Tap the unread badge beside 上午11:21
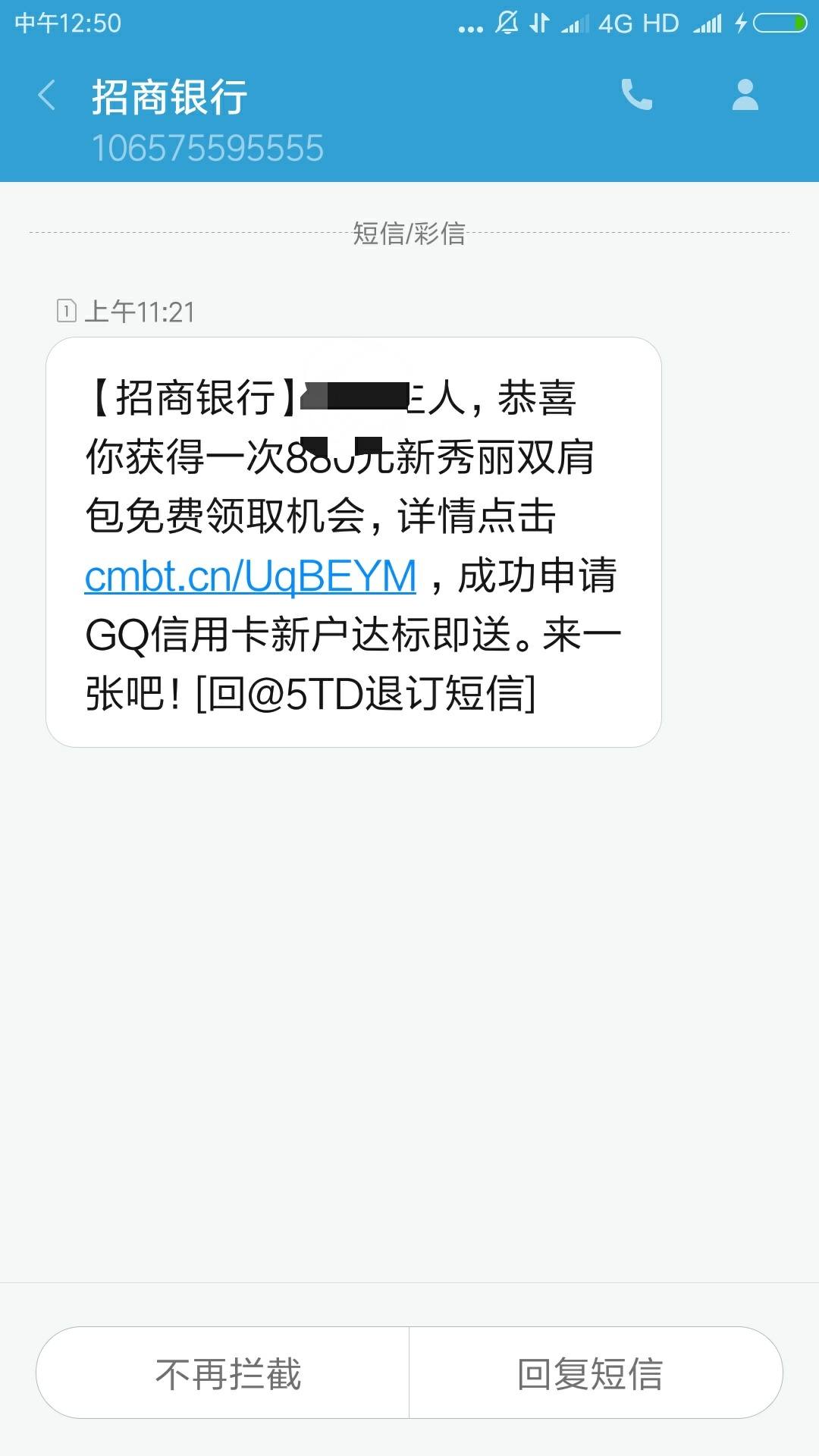The height and width of the screenshot is (1456, 819). 67,308
